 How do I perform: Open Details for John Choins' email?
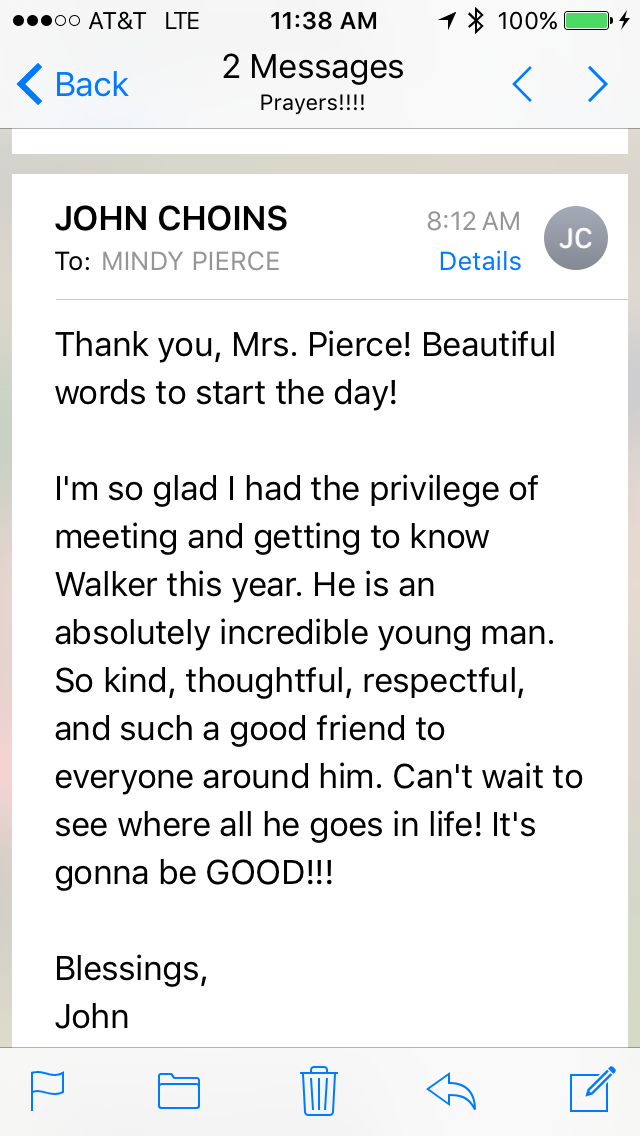click(480, 261)
